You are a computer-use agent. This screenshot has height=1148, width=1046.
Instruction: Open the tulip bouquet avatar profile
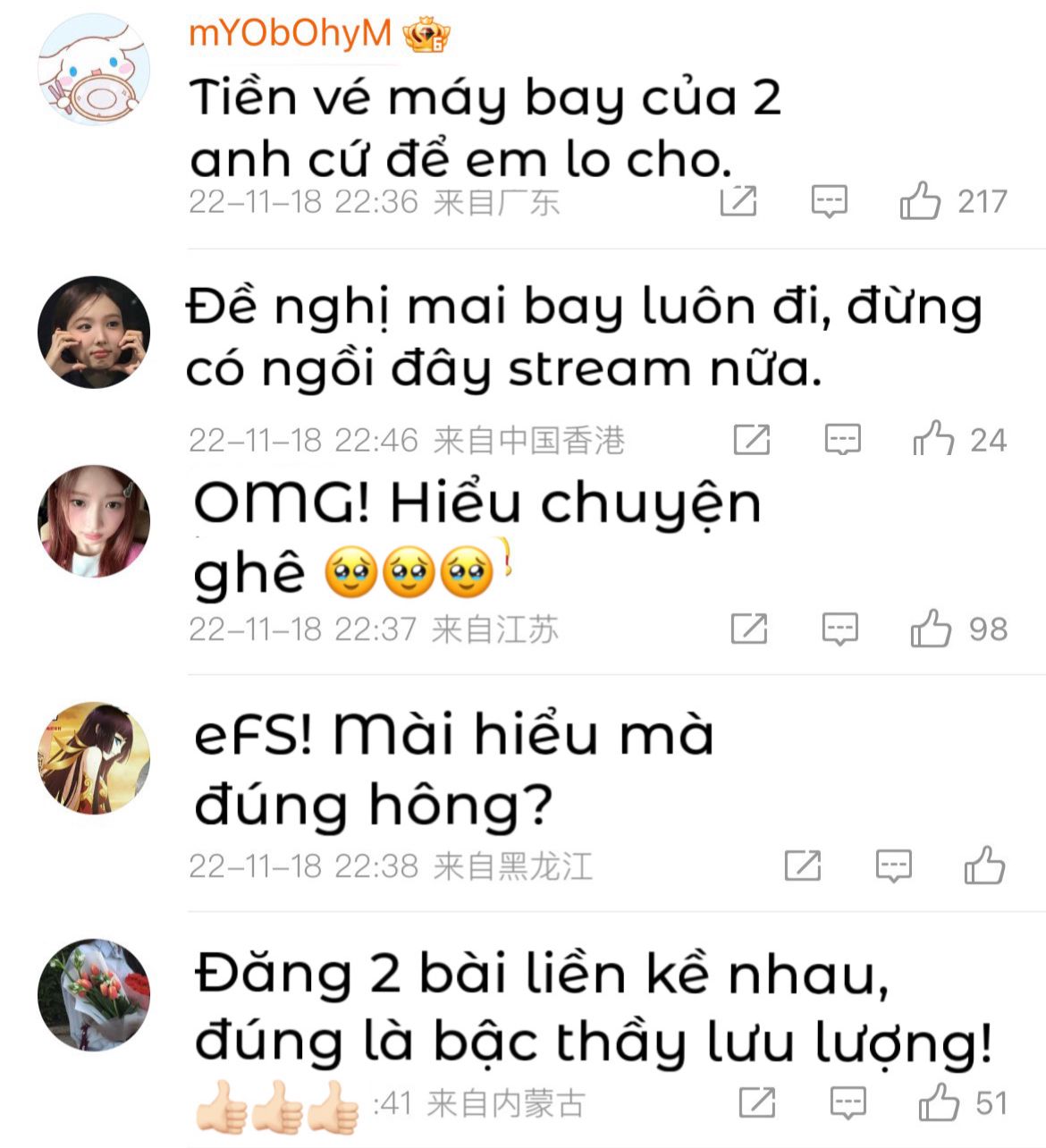tap(94, 994)
